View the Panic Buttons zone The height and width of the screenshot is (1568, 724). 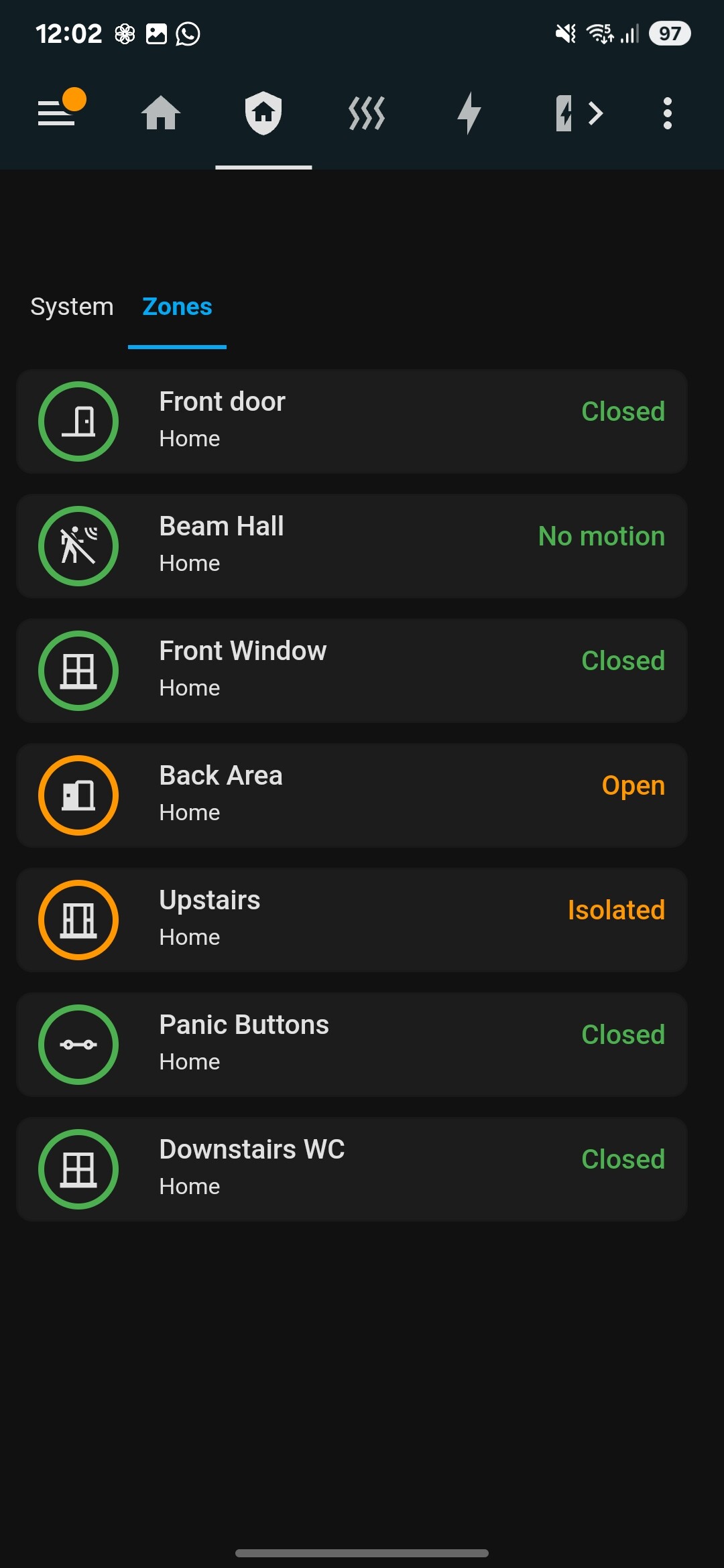352,1045
